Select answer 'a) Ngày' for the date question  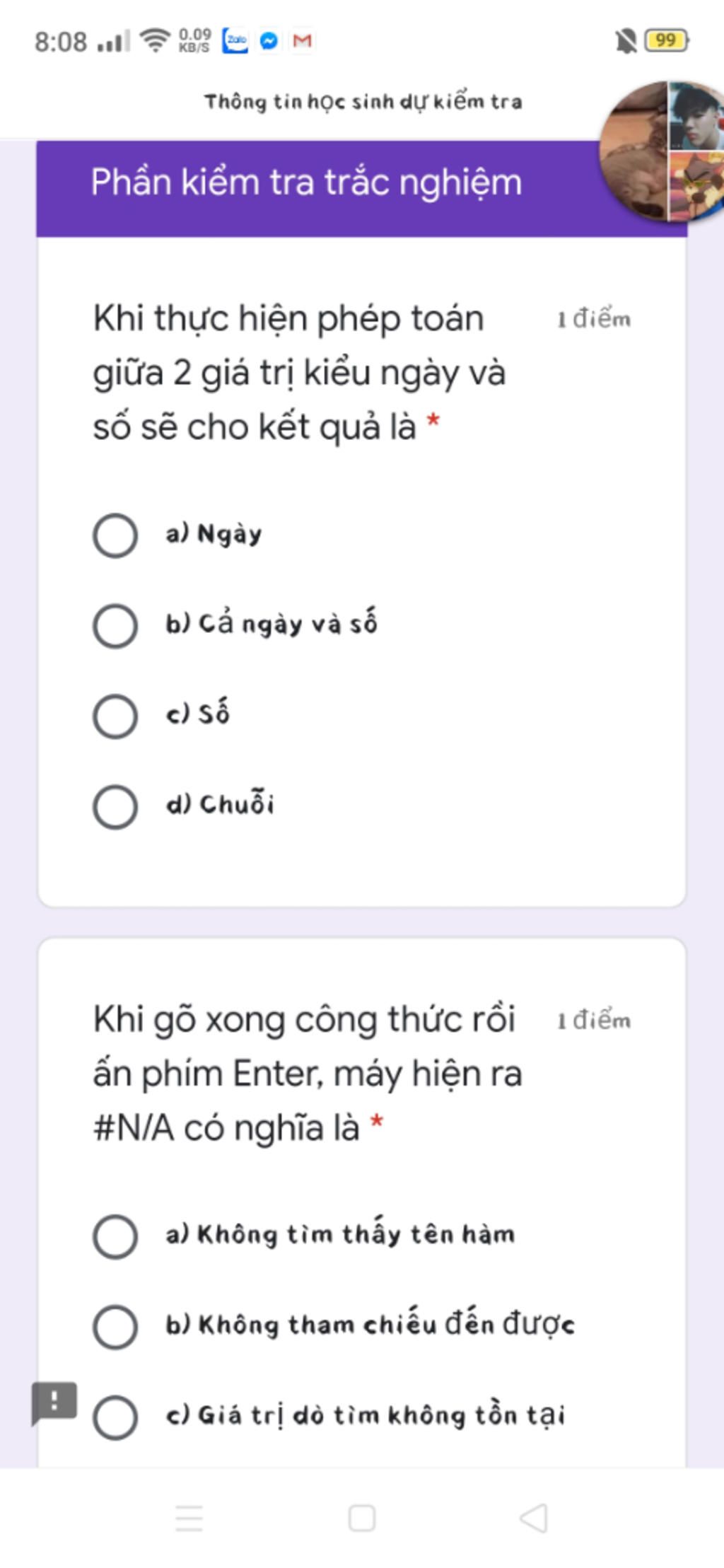point(115,535)
